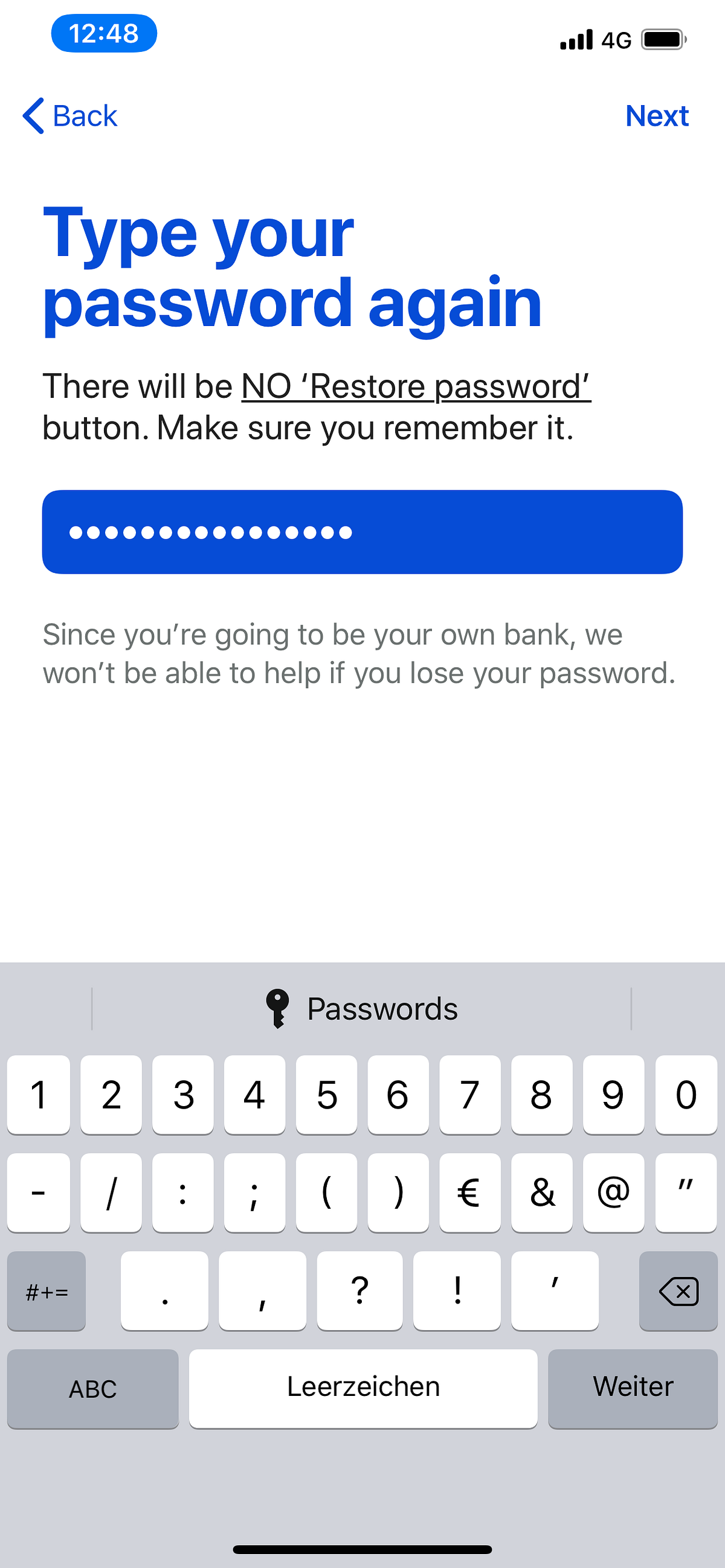Delete last character with backspace key
The width and height of the screenshot is (725, 1568).
pyautogui.click(x=677, y=1290)
